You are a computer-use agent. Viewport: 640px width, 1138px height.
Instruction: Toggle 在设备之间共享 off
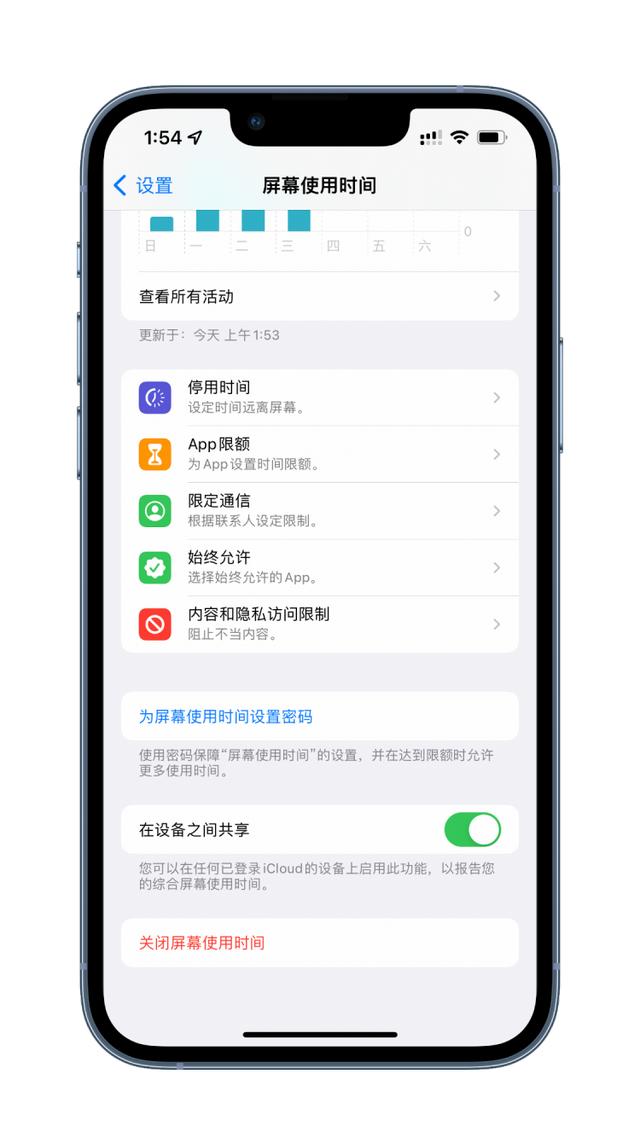pyautogui.click(x=472, y=830)
